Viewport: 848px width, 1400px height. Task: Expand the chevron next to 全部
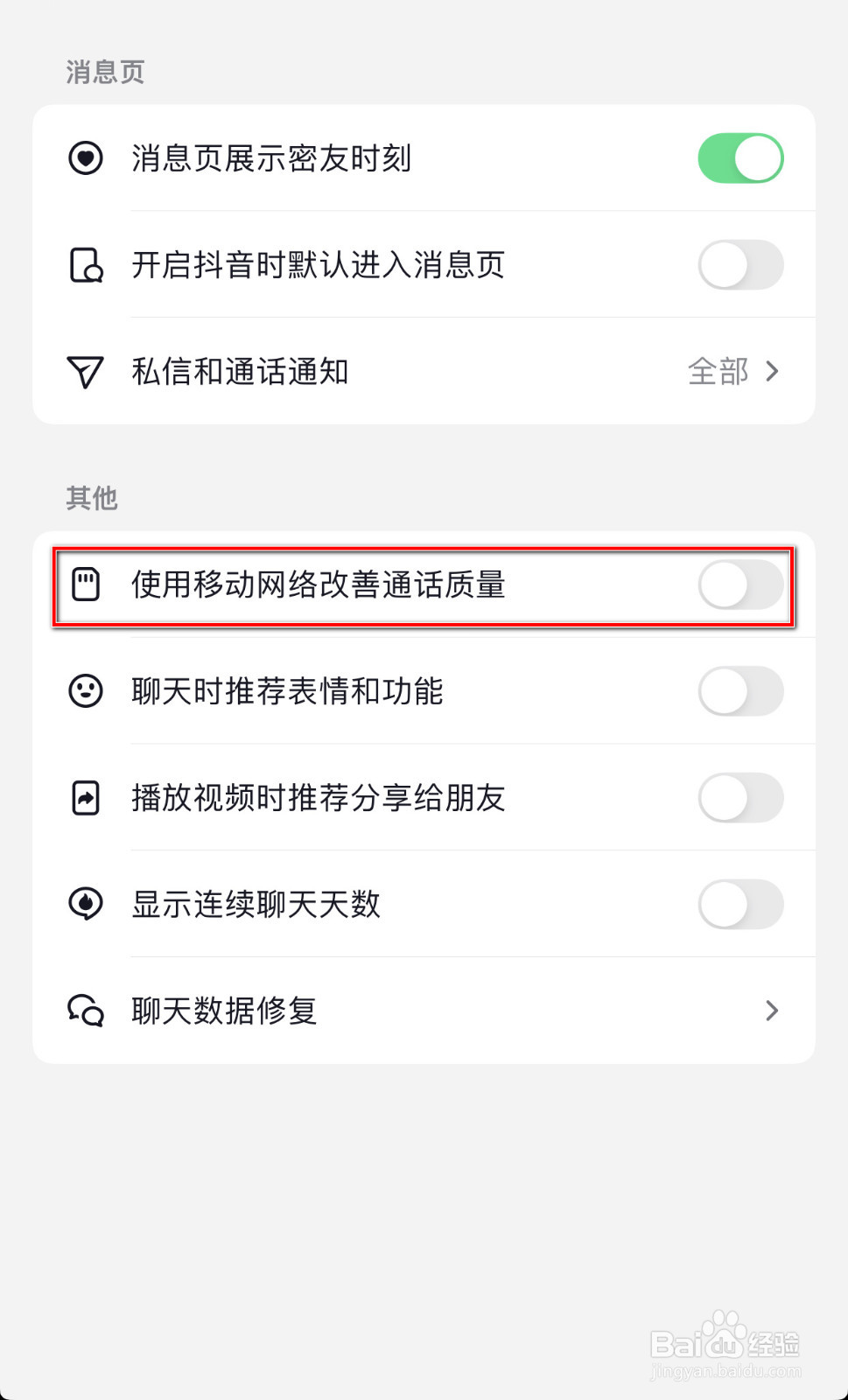(771, 371)
